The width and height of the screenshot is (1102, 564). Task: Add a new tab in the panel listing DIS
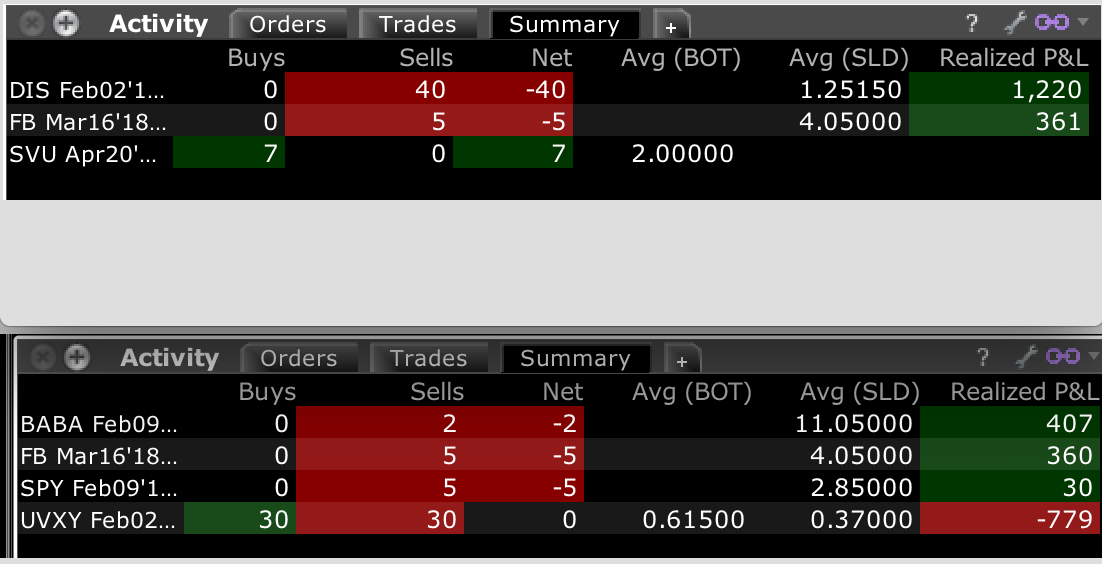[x=671, y=27]
